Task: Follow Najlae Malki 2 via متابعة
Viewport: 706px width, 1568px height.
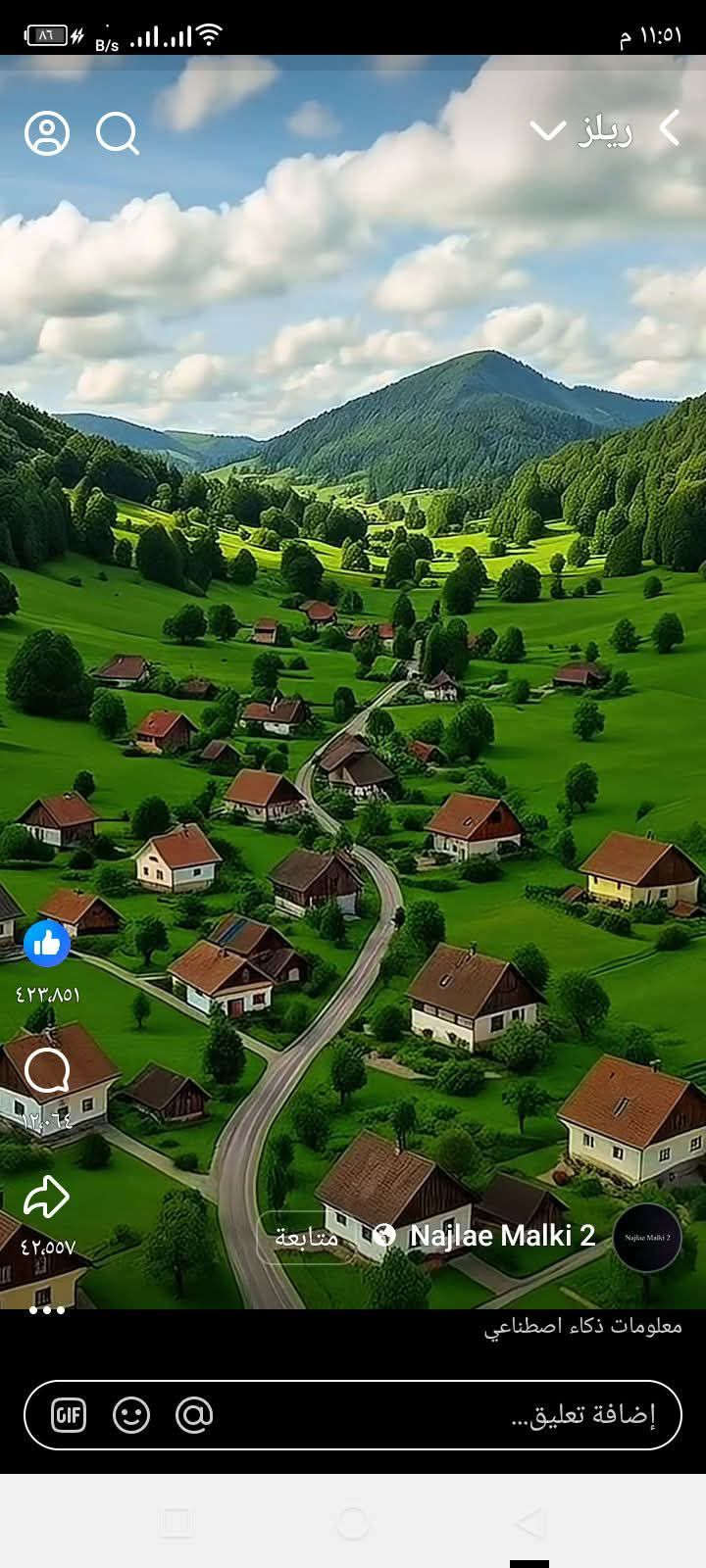Action: [x=306, y=1237]
